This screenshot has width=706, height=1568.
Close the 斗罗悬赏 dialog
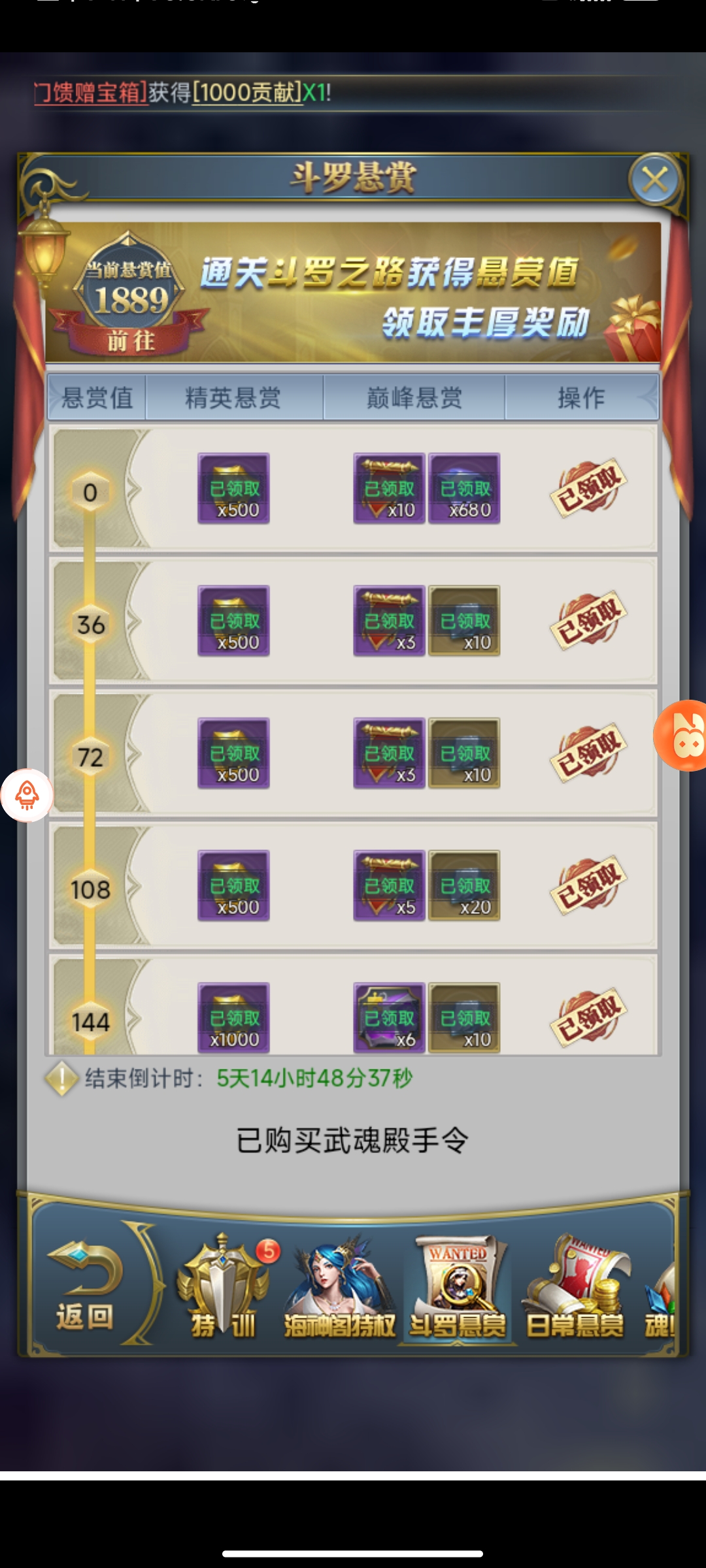655,179
